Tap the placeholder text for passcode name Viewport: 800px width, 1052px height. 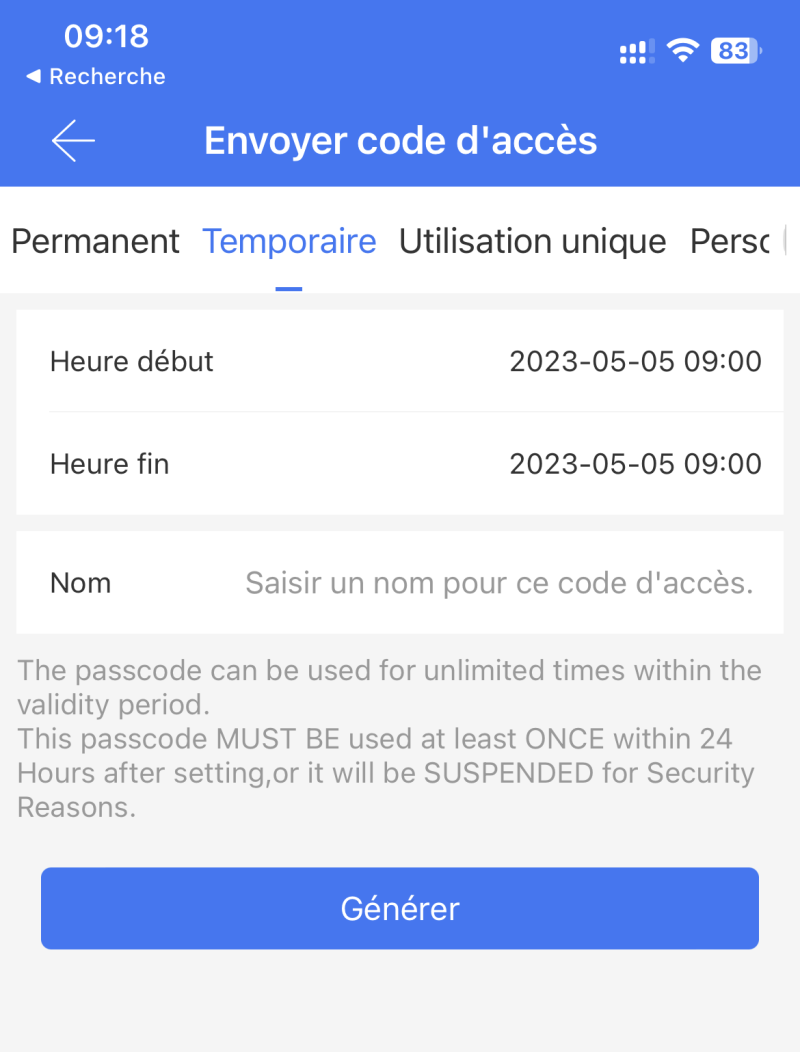tap(500, 582)
